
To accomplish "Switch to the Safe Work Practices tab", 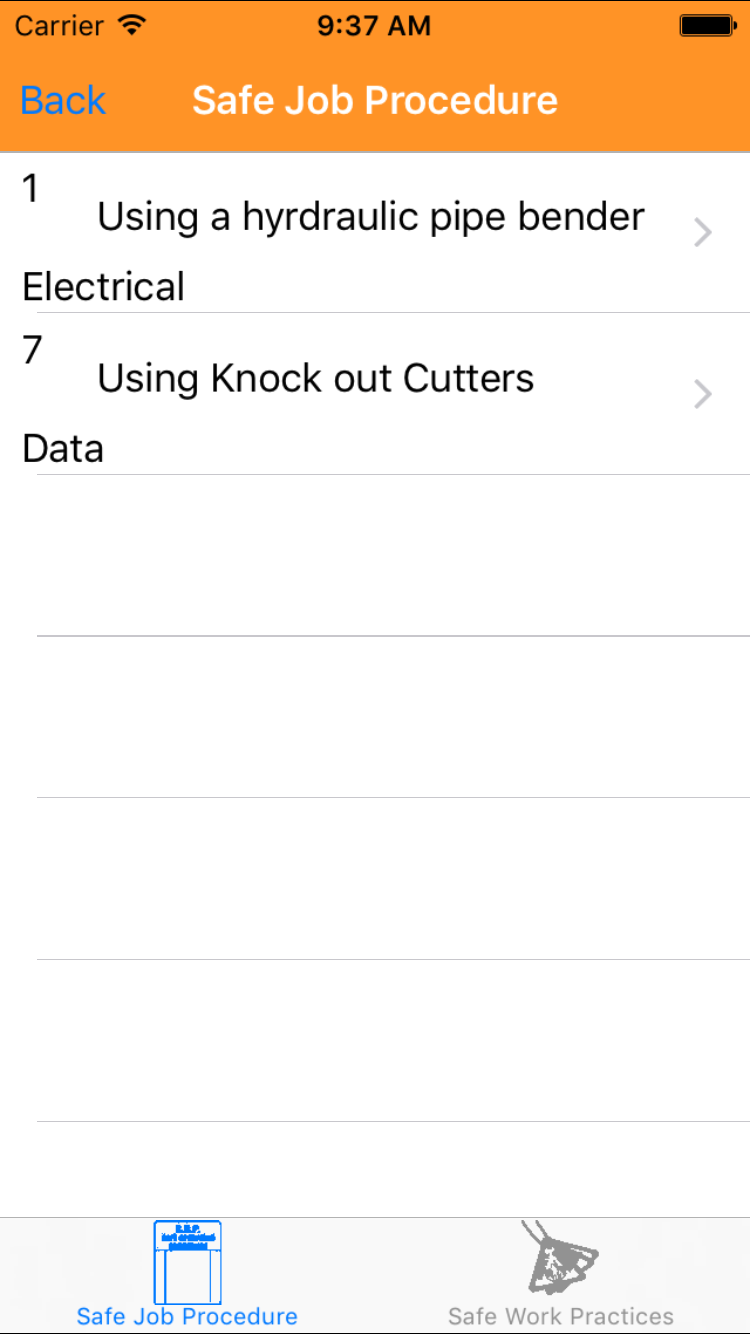I will coord(561,1274).
